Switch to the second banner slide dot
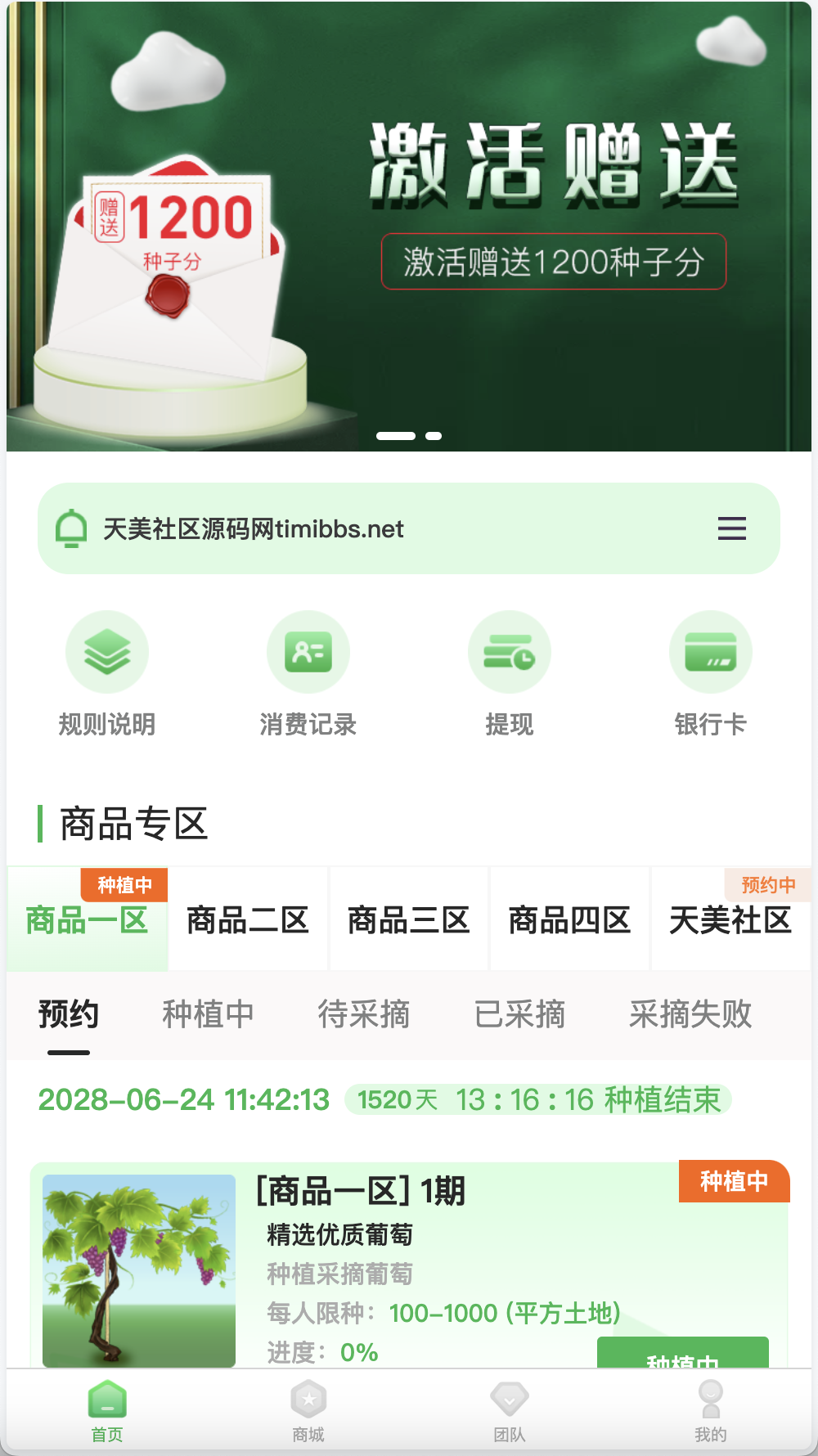The width and height of the screenshot is (818, 1456). coord(434,436)
